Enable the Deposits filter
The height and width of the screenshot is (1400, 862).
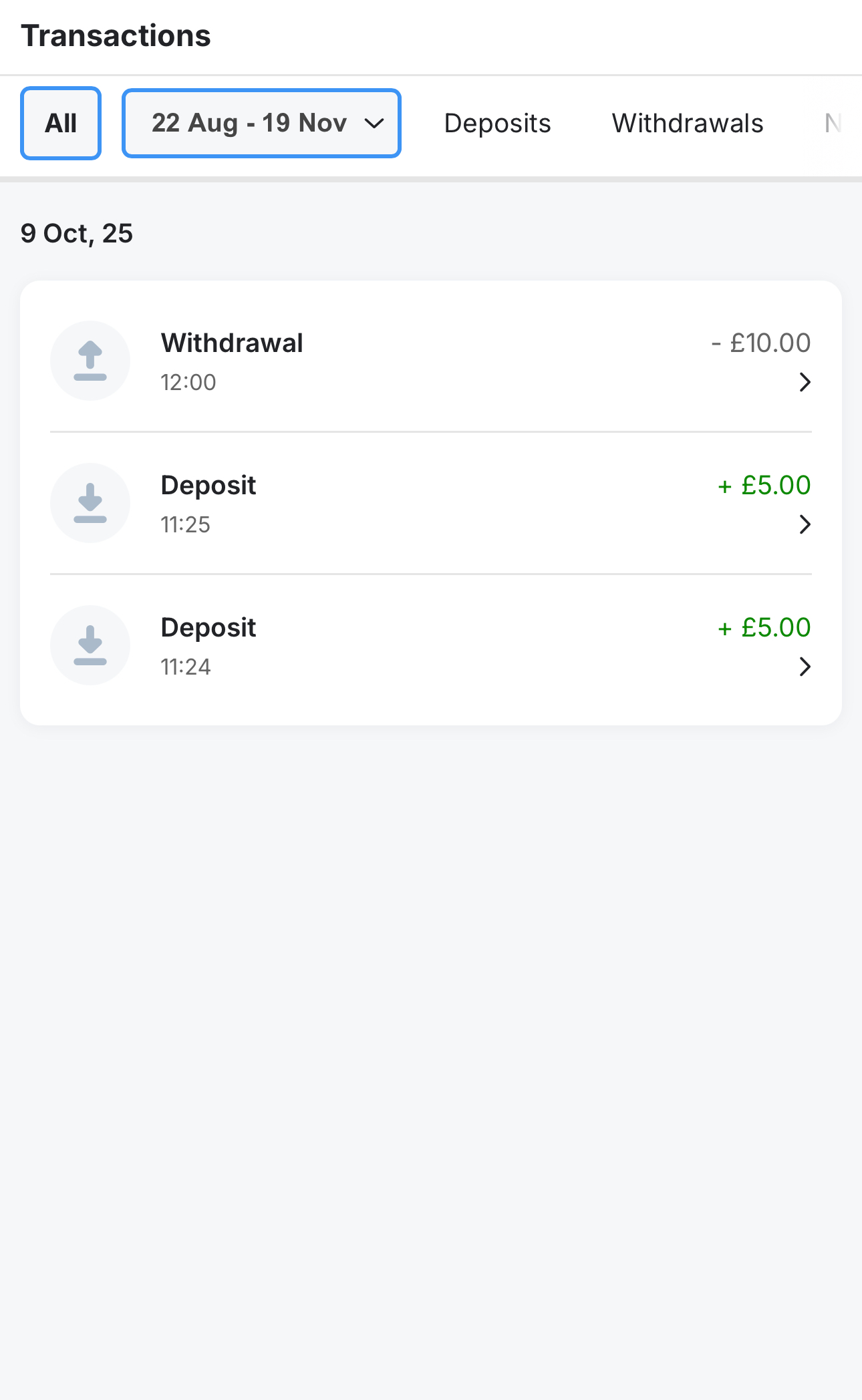[497, 123]
